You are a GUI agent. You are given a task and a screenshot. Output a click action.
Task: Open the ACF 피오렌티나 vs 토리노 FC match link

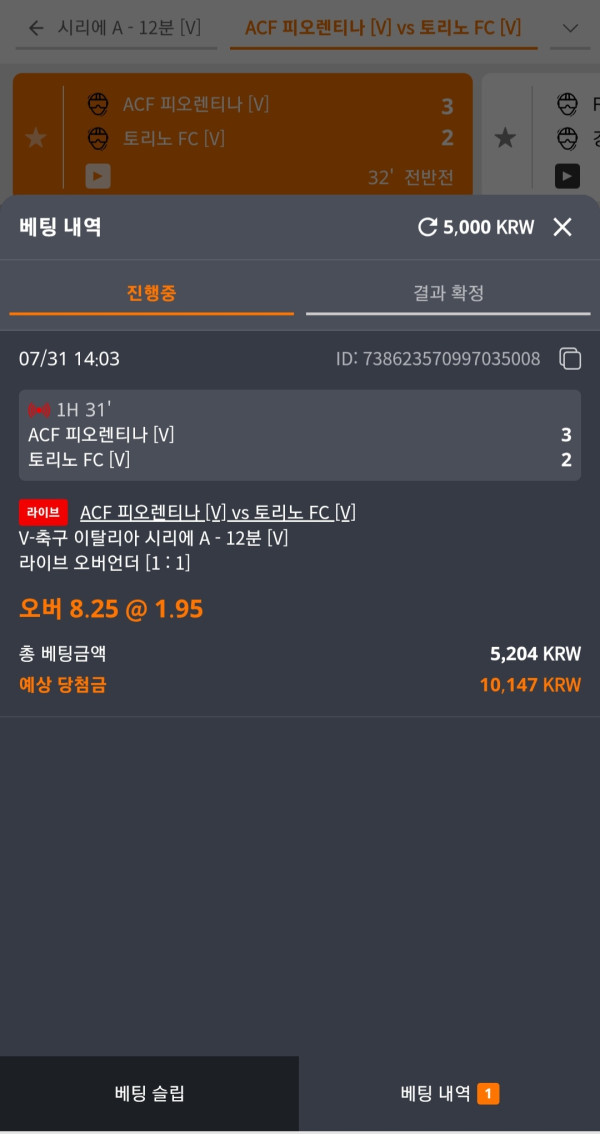point(217,513)
